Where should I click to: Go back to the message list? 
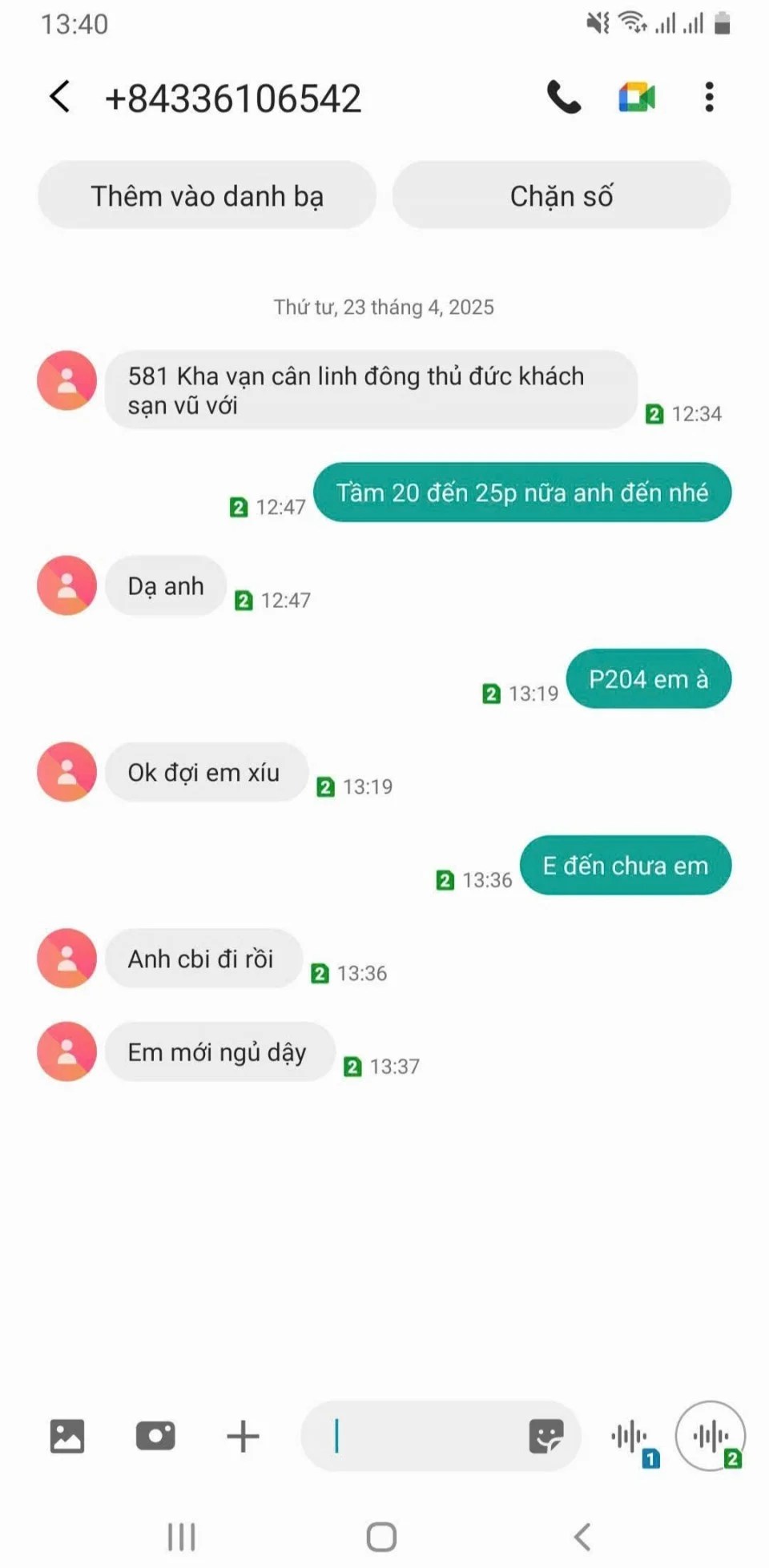[60, 98]
